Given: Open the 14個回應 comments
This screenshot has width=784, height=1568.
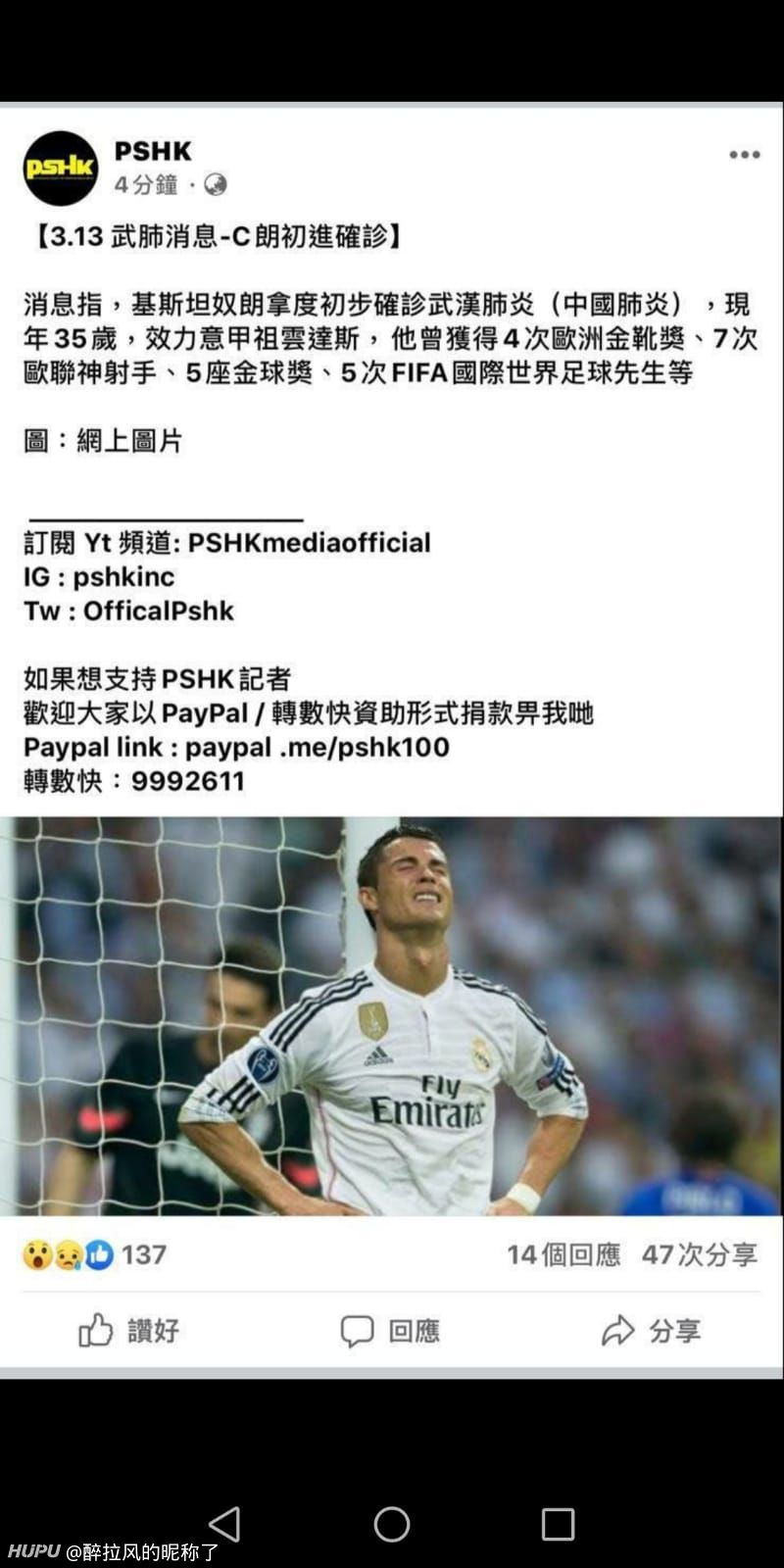Looking at the screenshot, I should [x=563, y=1254].
